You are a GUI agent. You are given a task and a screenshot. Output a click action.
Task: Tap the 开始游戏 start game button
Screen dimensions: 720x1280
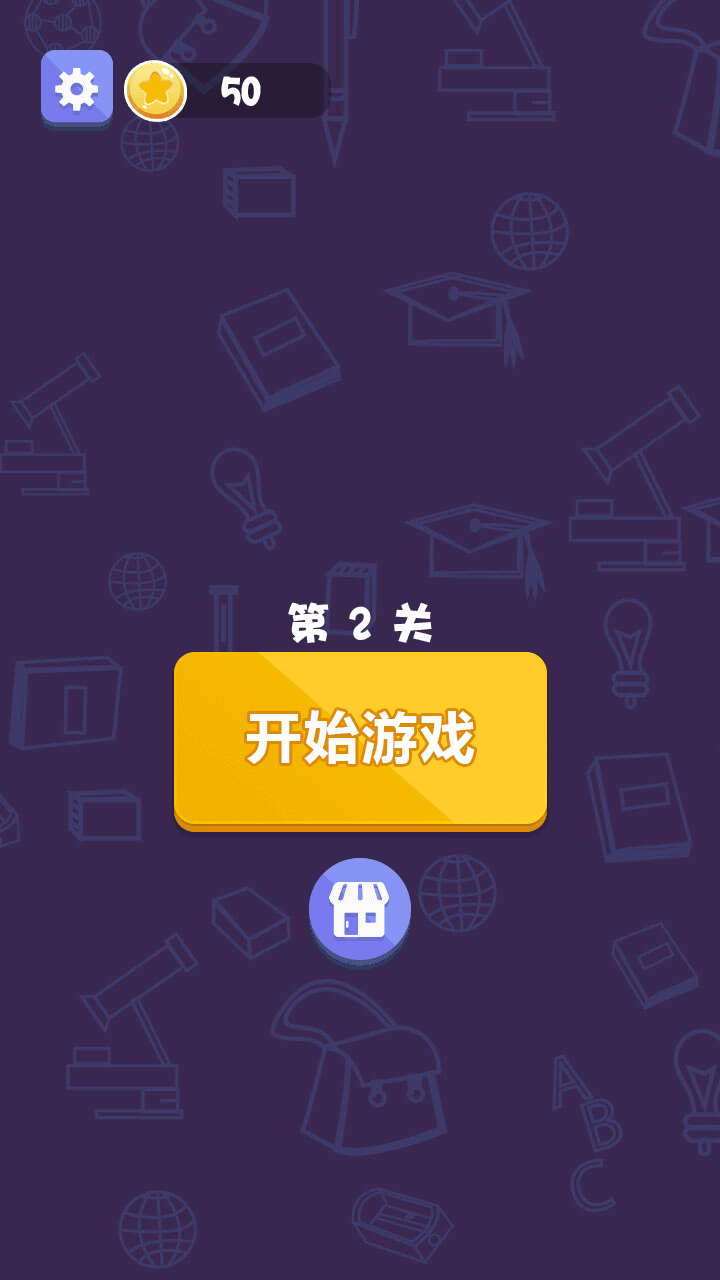tap(360, 739)
